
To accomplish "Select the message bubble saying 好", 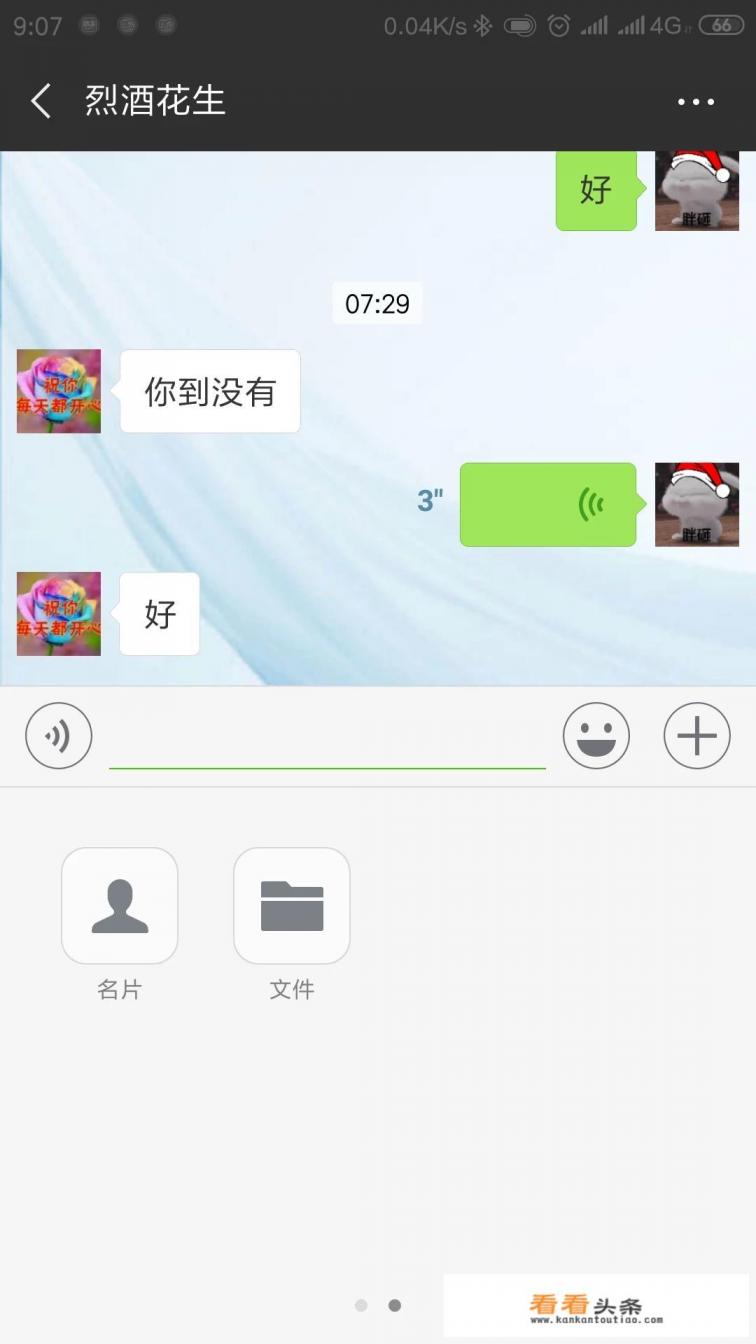I will (158, 614).
